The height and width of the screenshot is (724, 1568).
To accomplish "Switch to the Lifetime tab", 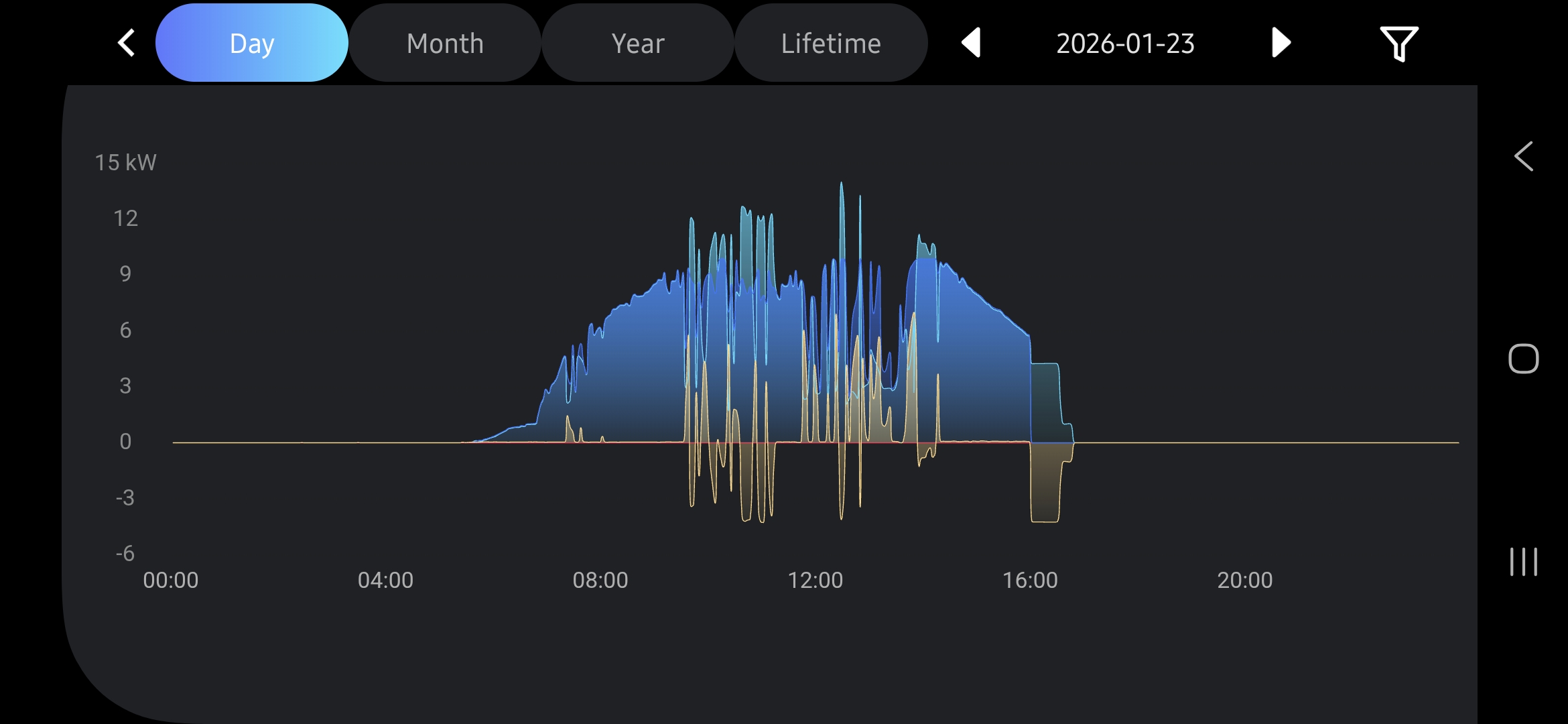I will [831, 43].
